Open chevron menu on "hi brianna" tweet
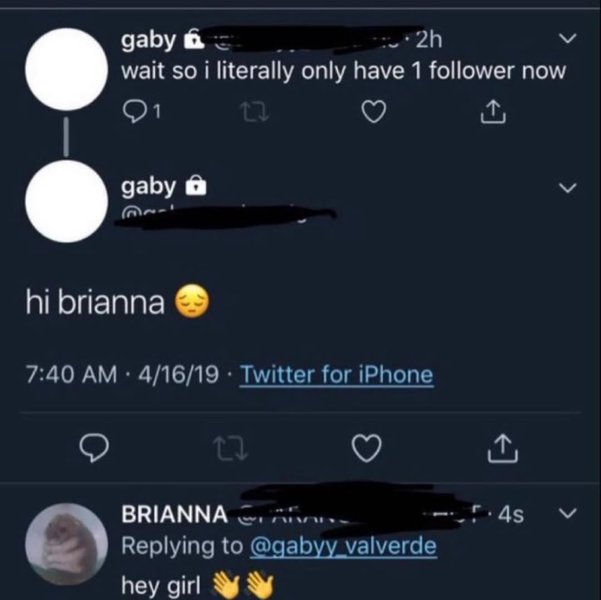601x600 pixels. coord(567,188)
